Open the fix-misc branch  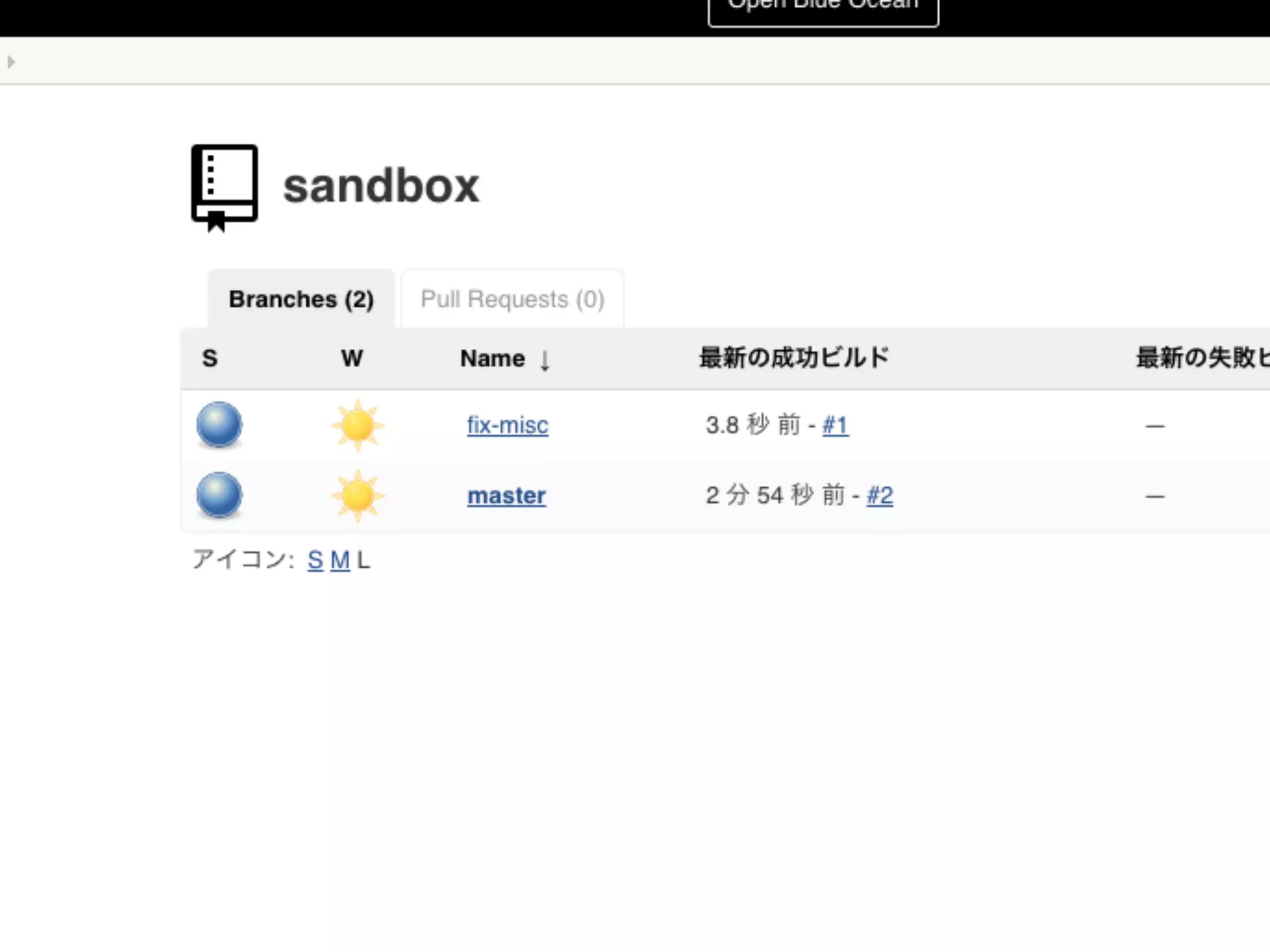[507, 425]
